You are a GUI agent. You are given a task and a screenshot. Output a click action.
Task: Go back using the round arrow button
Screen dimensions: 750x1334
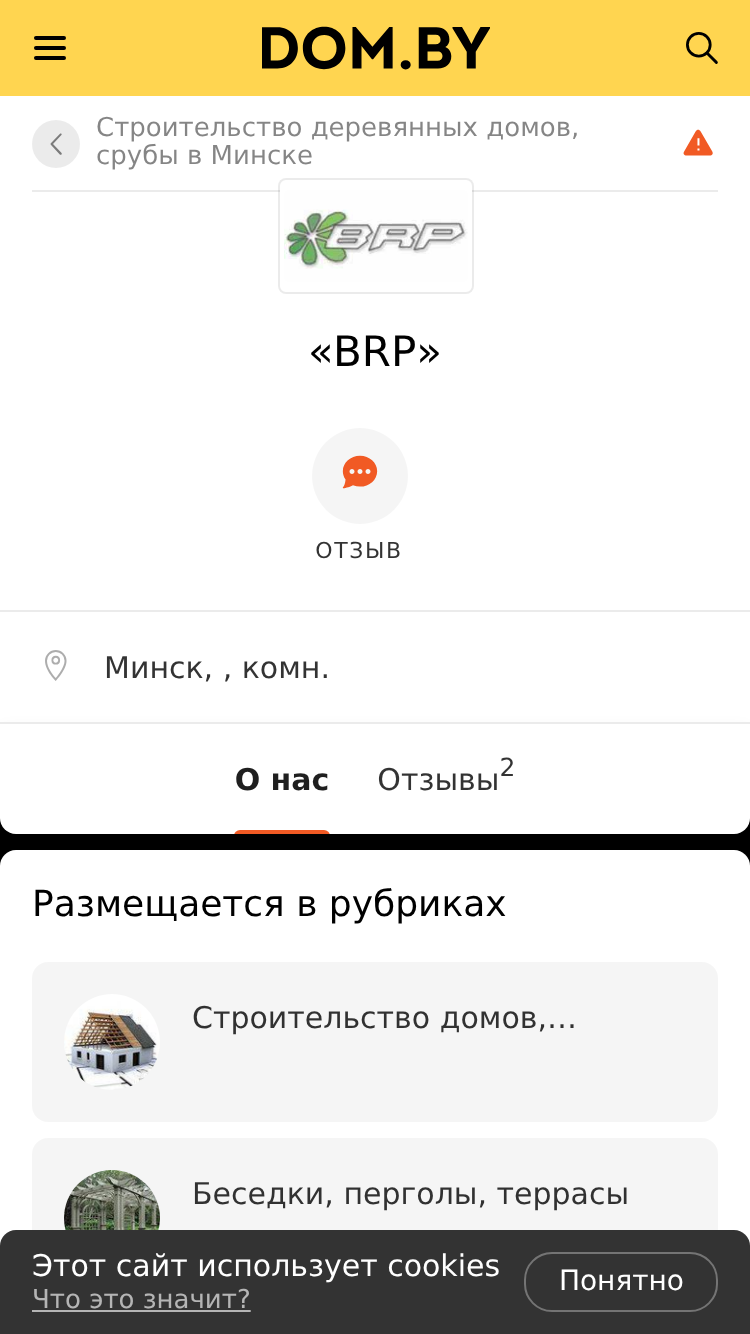[x=56, y=144]
